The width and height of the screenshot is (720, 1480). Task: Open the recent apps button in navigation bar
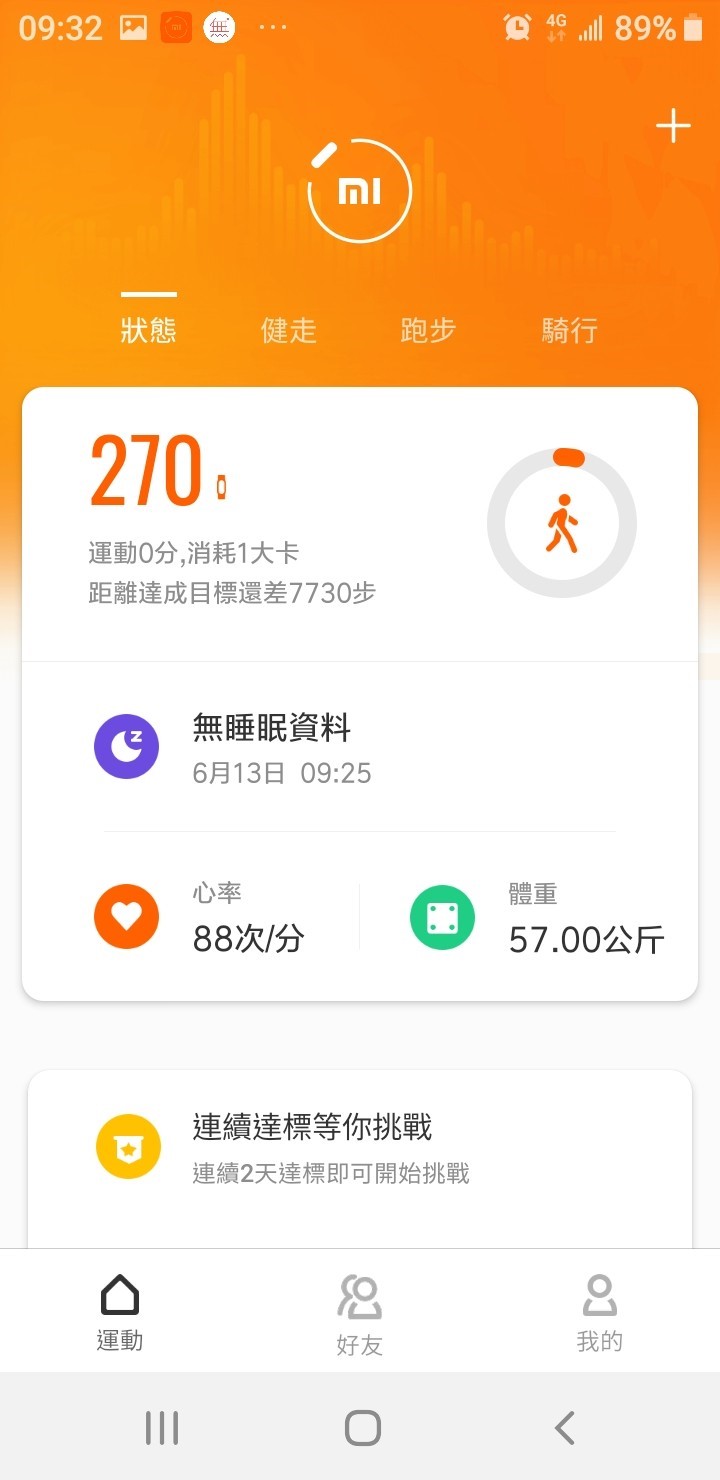(162, 1428)
